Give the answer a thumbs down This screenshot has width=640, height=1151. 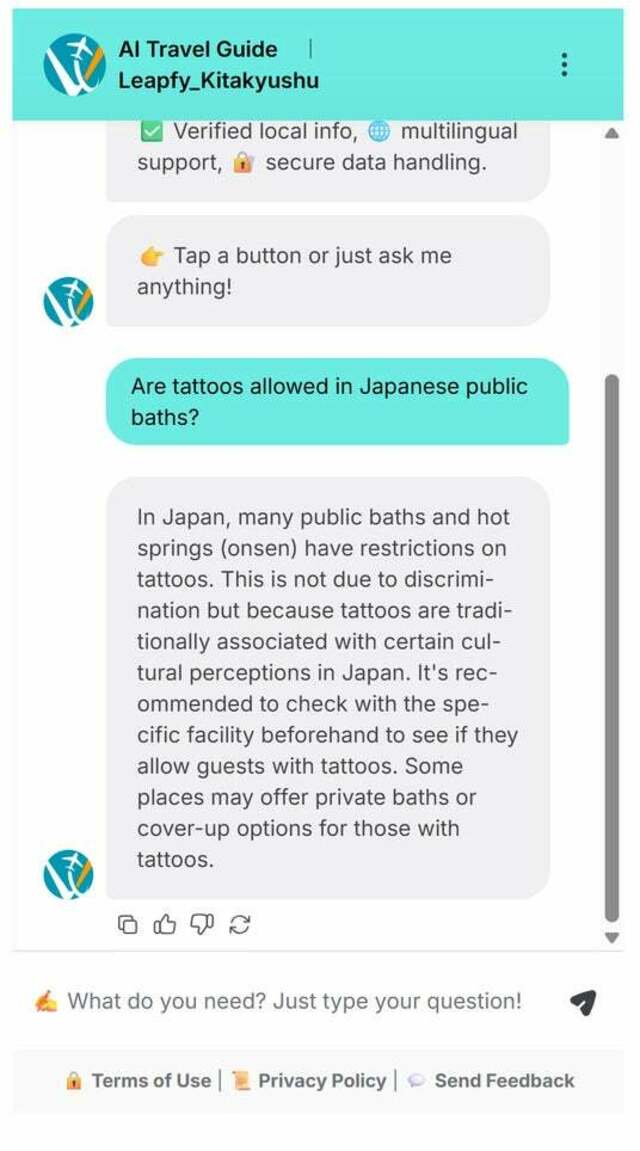(x=202, y=925)
